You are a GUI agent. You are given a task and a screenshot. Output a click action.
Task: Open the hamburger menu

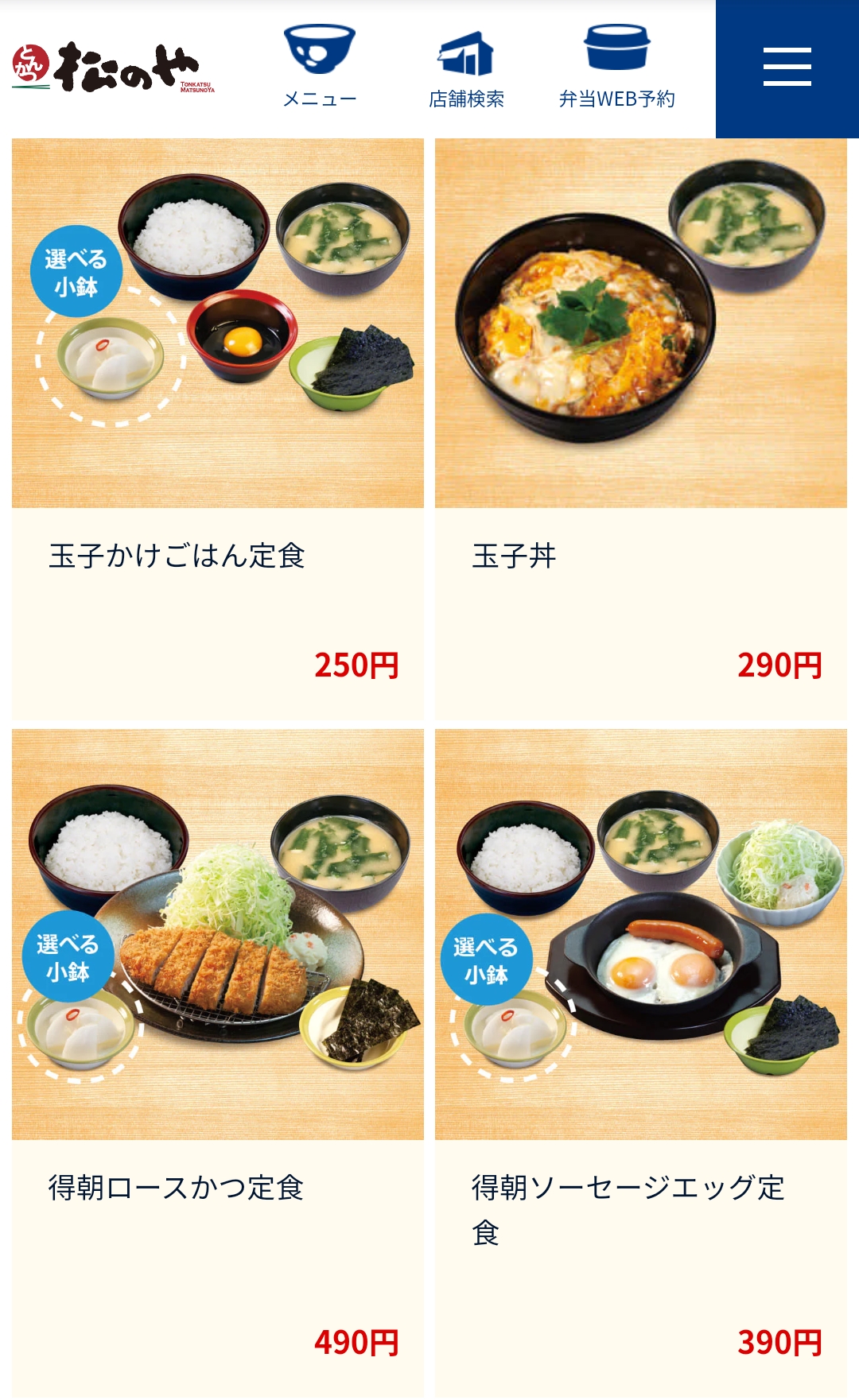787,68
